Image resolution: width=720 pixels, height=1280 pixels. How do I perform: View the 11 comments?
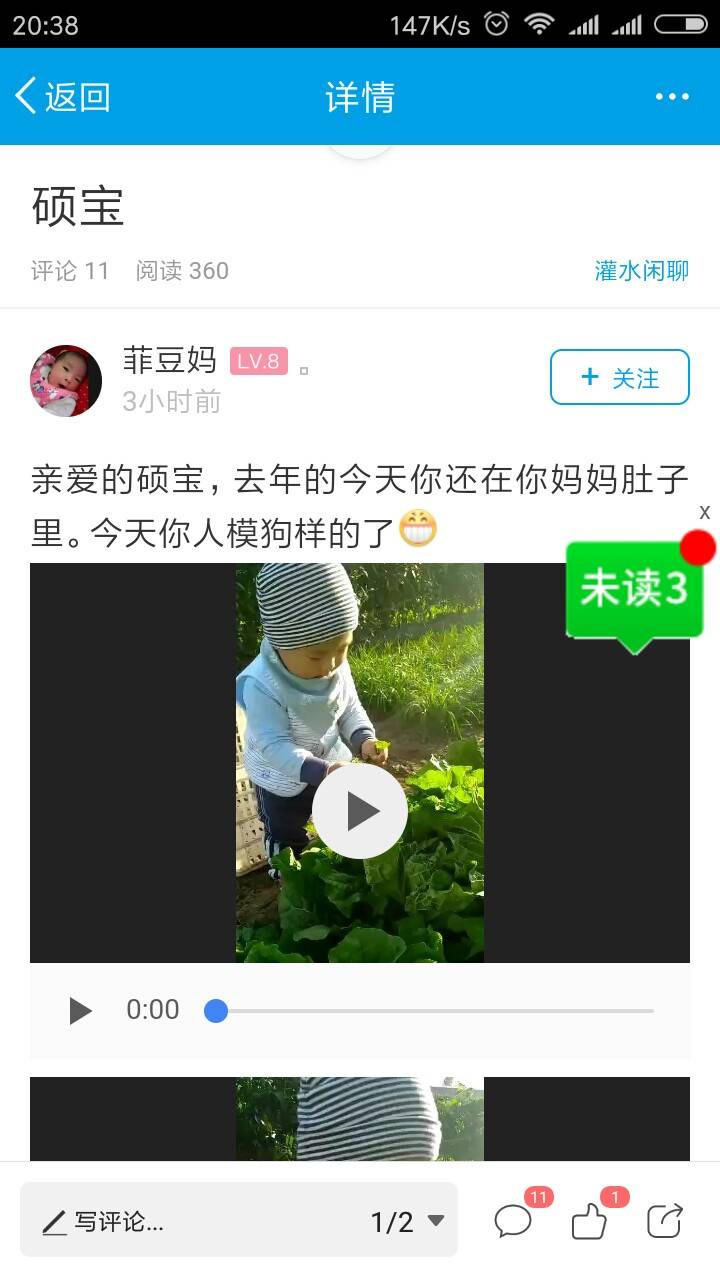(x=514, y=1221)
